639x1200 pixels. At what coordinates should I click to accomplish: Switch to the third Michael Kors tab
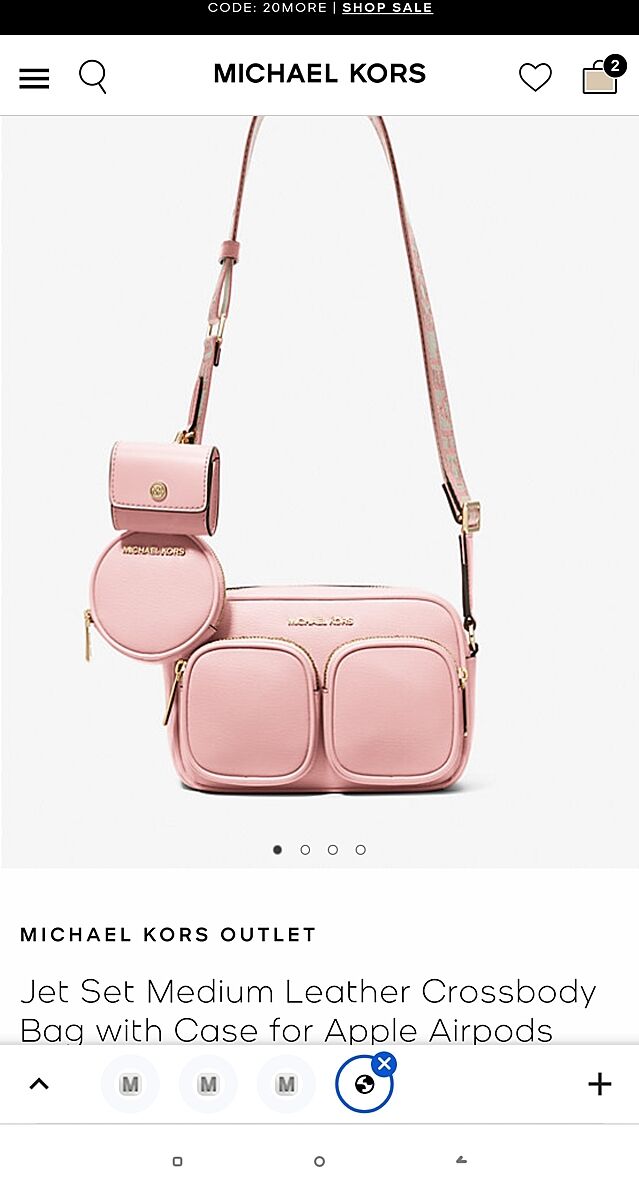tap(286, 1084)
